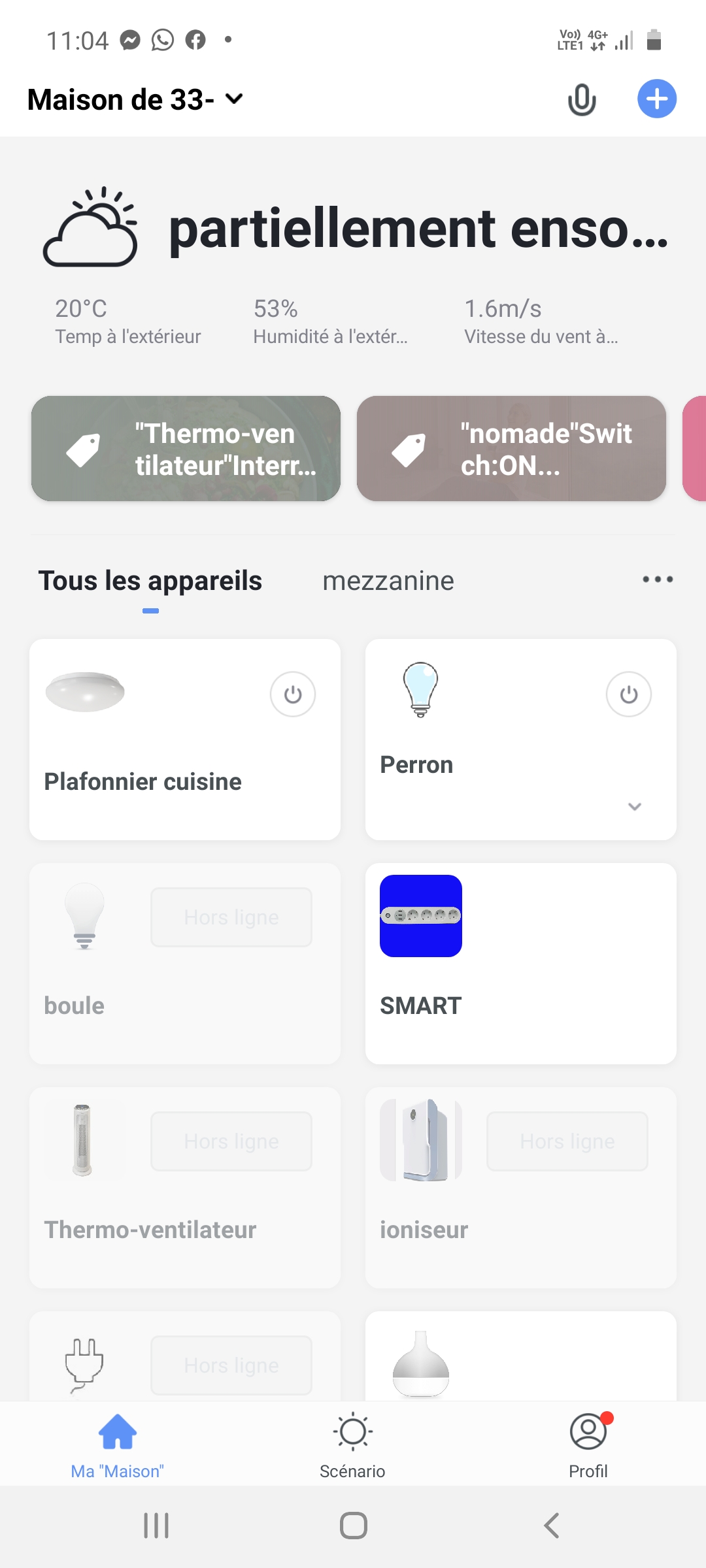Open the three-dot room management menu
Screen dimensions: 706x1568
[x=658, y=580]
